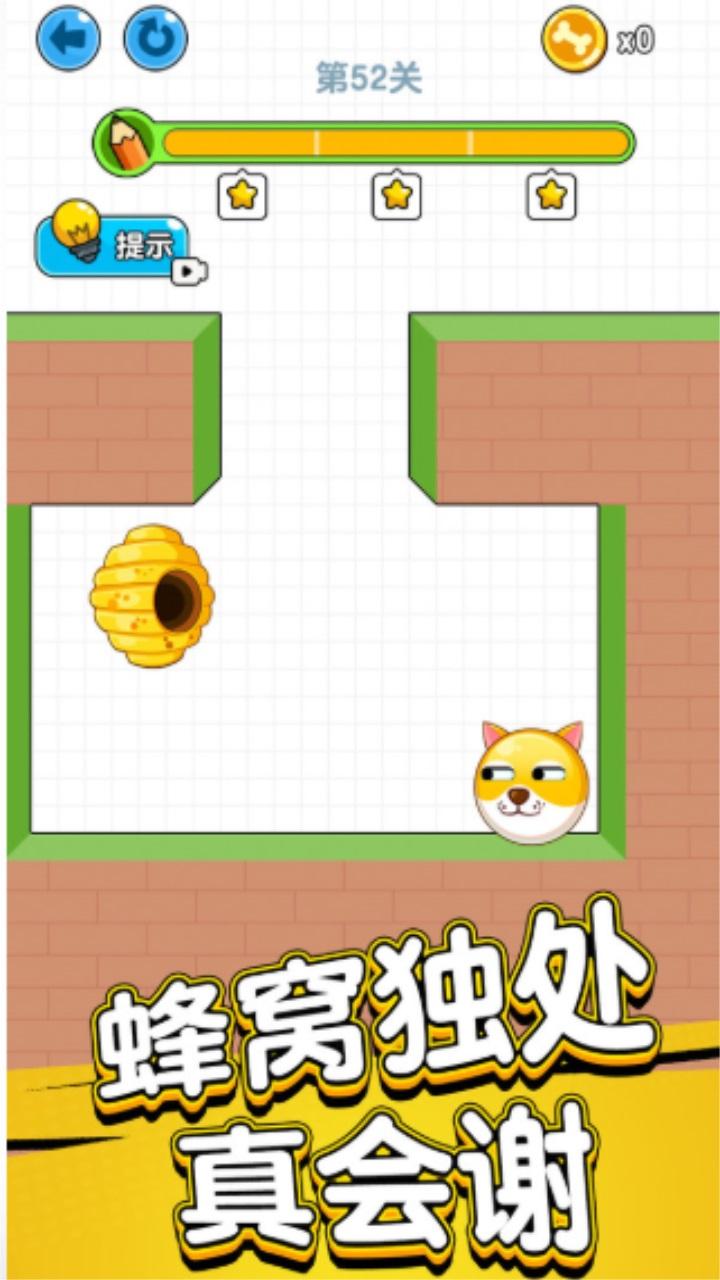720x1280 pixels.
Task: Tap the blue back arrow button
Action: (x=69, y=39)
